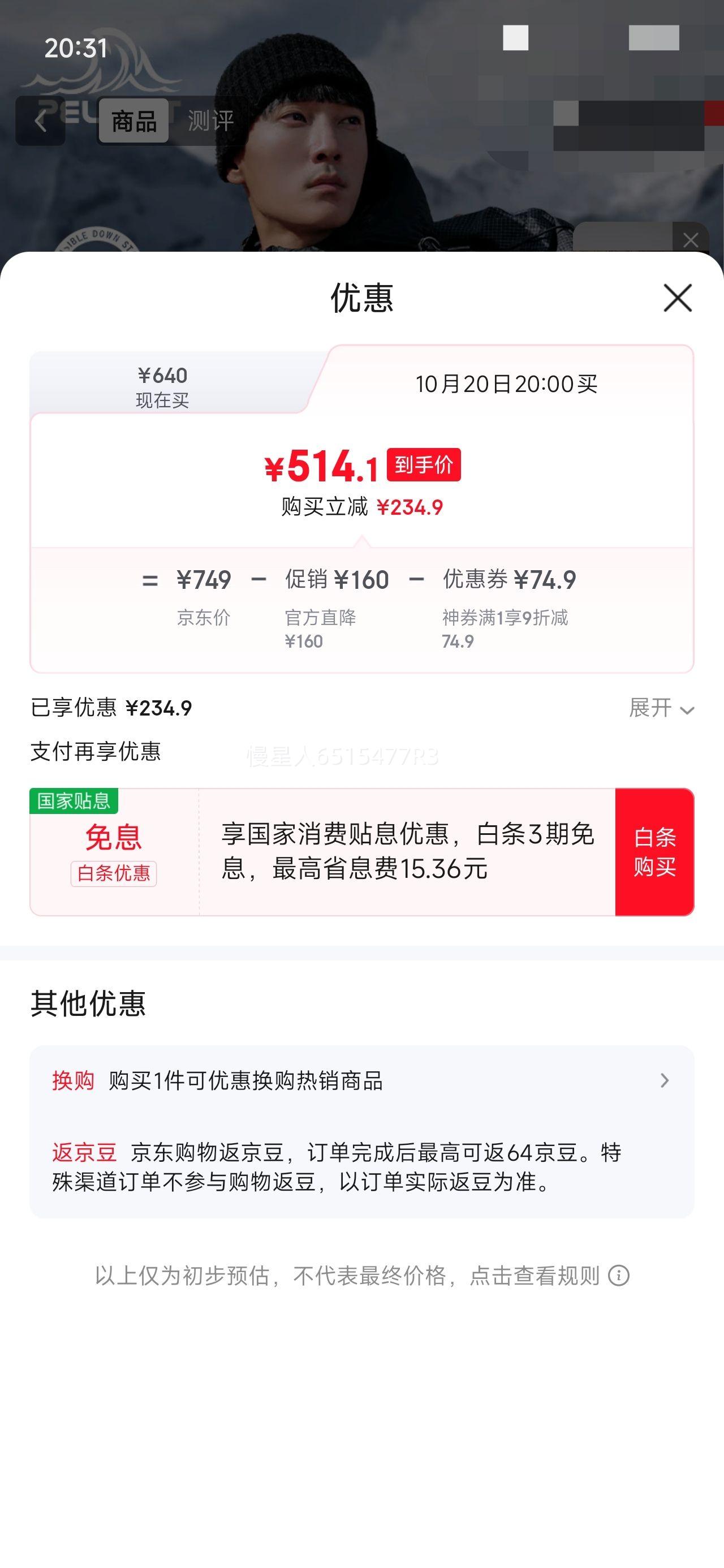Switch to the ¥640 现在买 tab
Image resolution: width=724 pixels, height=1568 pixels.
pos(162,386)
